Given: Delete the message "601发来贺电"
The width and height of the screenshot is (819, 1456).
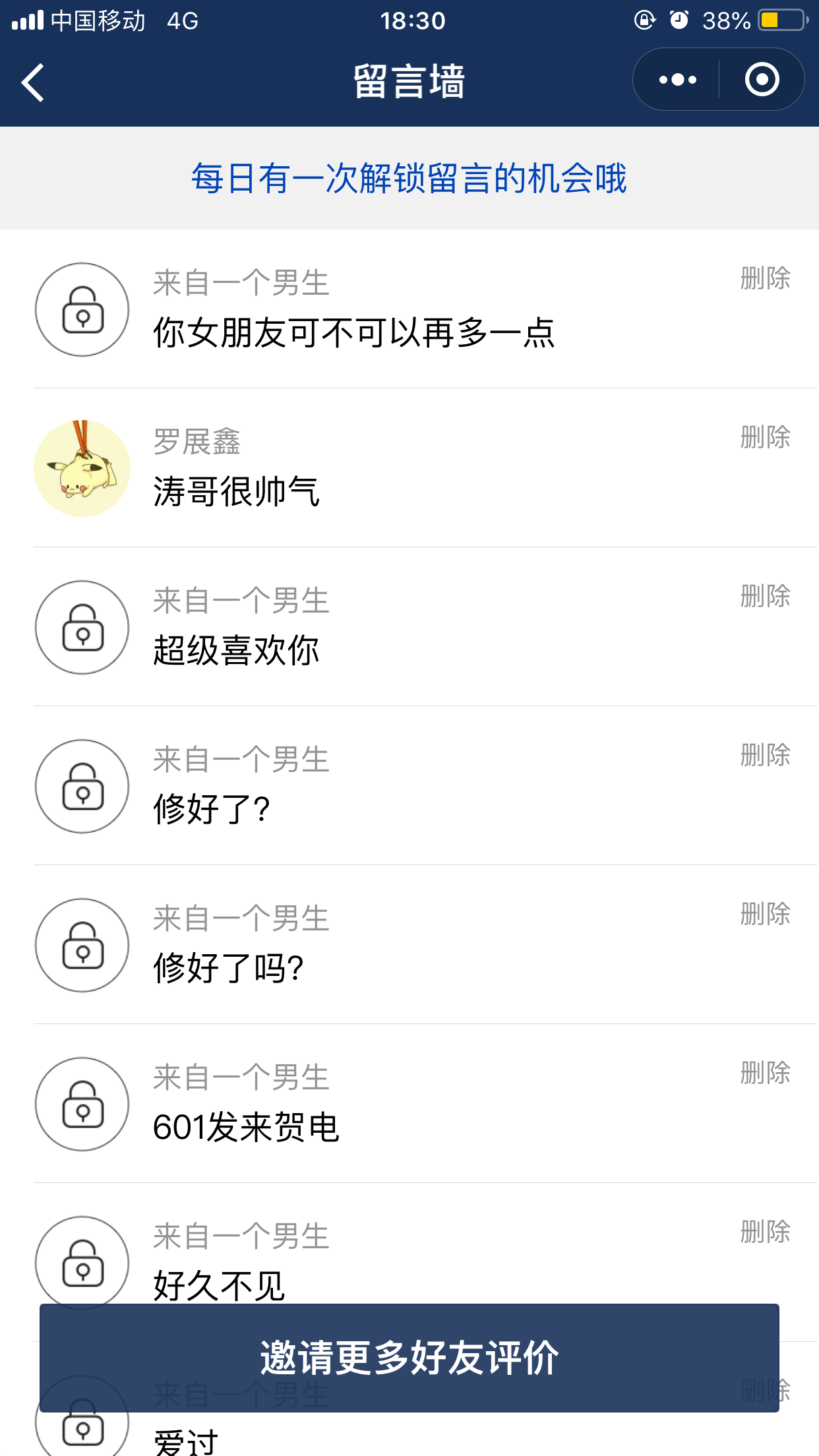Looking at the screenshot, I should coord(765,1073).
